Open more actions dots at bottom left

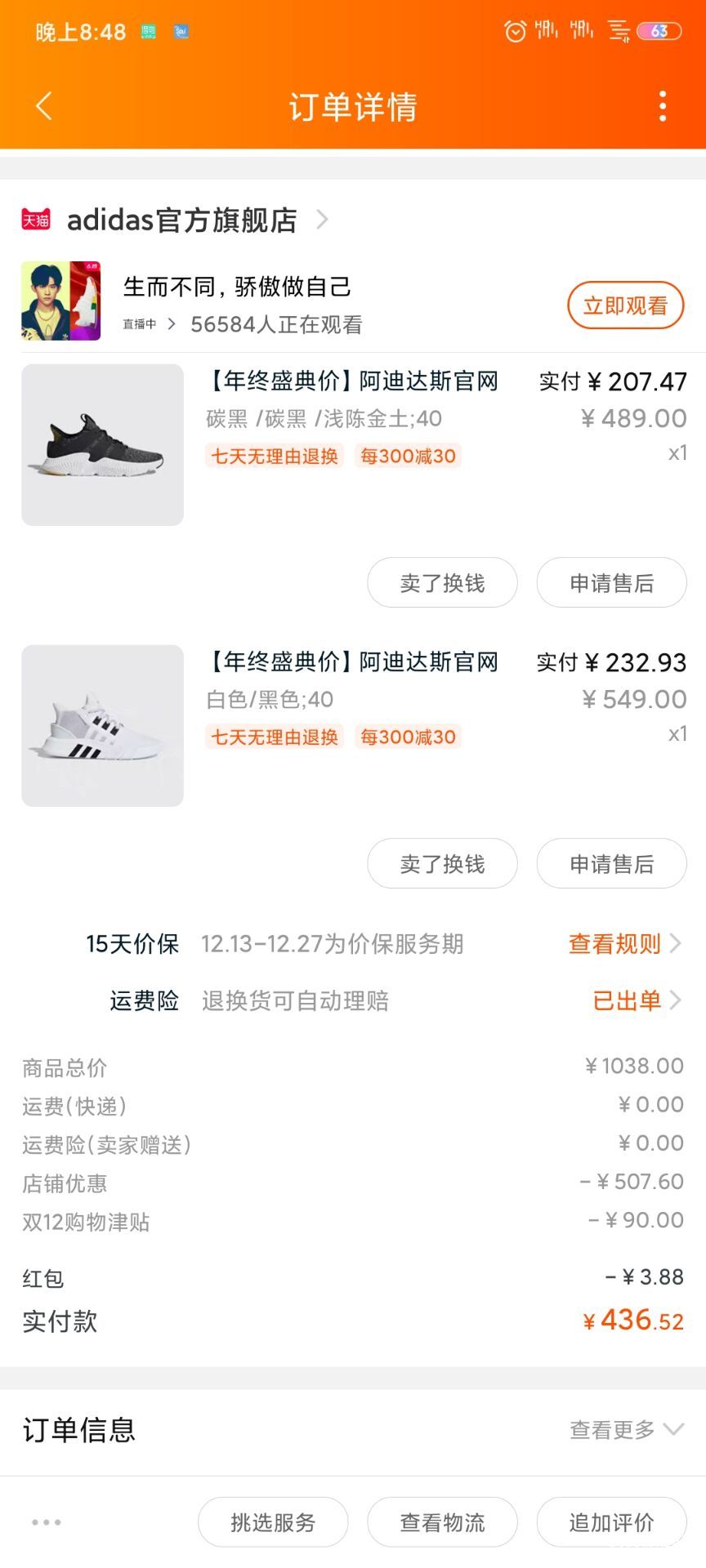[x=46, y=1522]
